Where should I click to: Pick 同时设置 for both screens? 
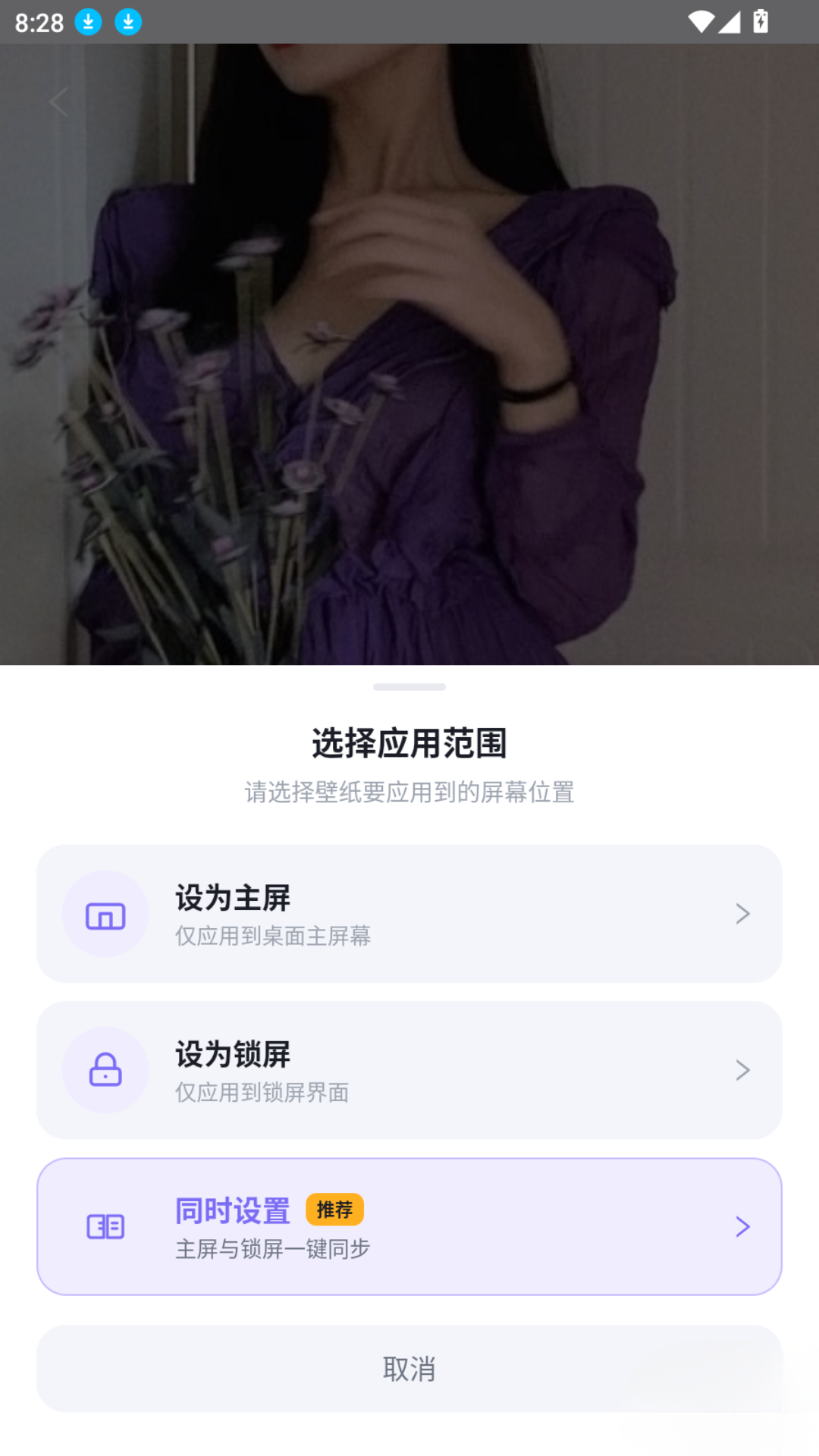(409, 1226)
